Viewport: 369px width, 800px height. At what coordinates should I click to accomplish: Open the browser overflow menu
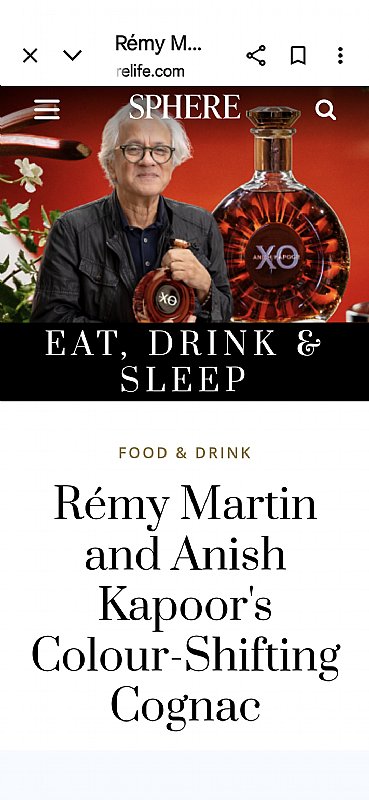340,55
